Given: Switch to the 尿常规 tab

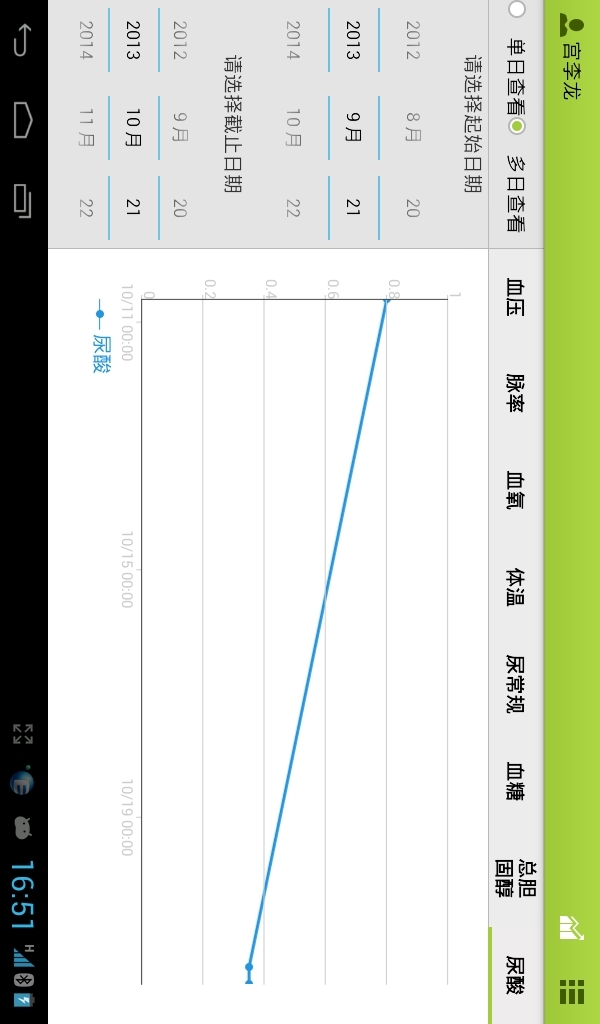Looking at the screenshot, I should (516, 684).
